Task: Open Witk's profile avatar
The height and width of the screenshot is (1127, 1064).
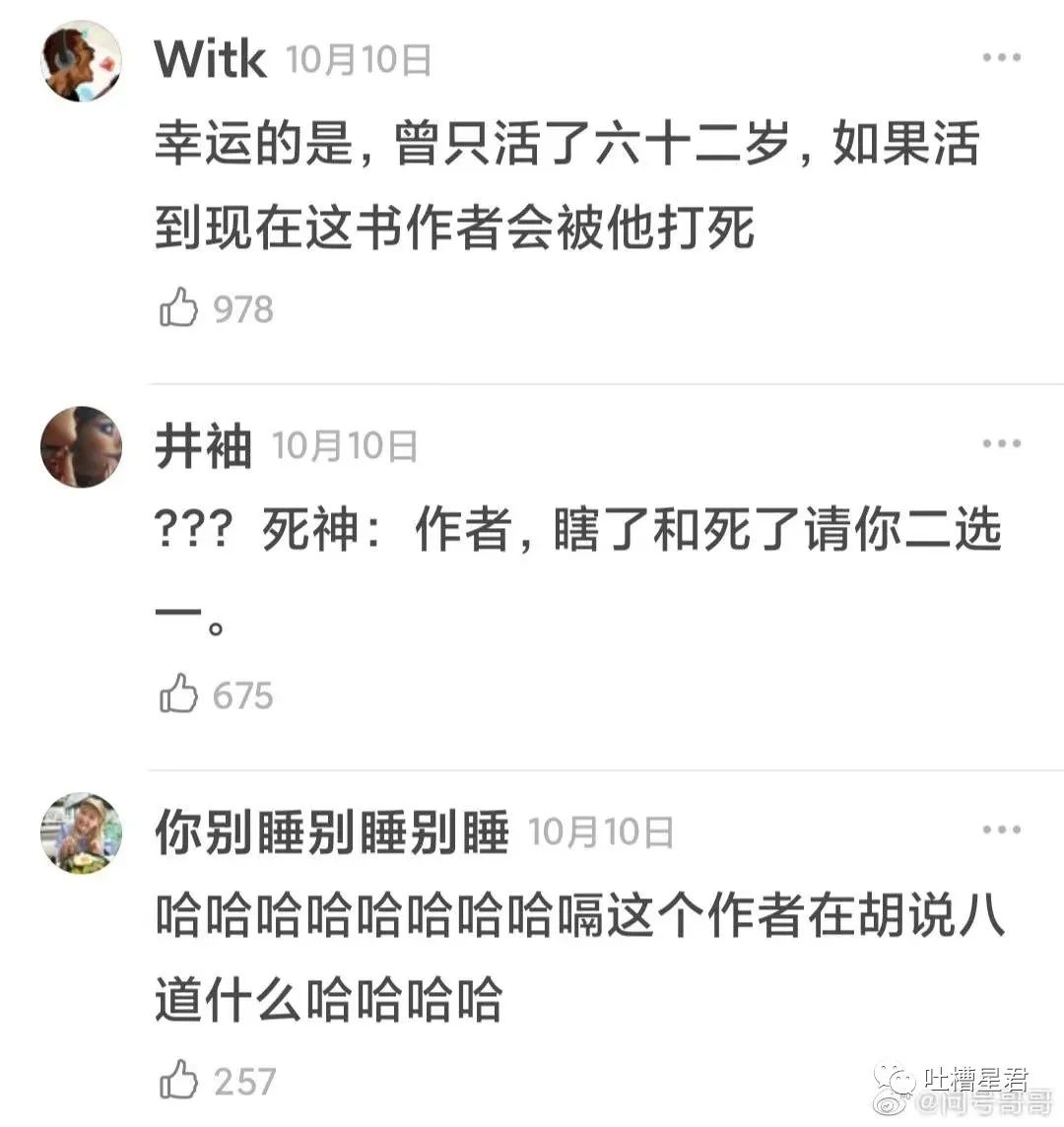Action: pyautogui.click(x=81, y=60)
